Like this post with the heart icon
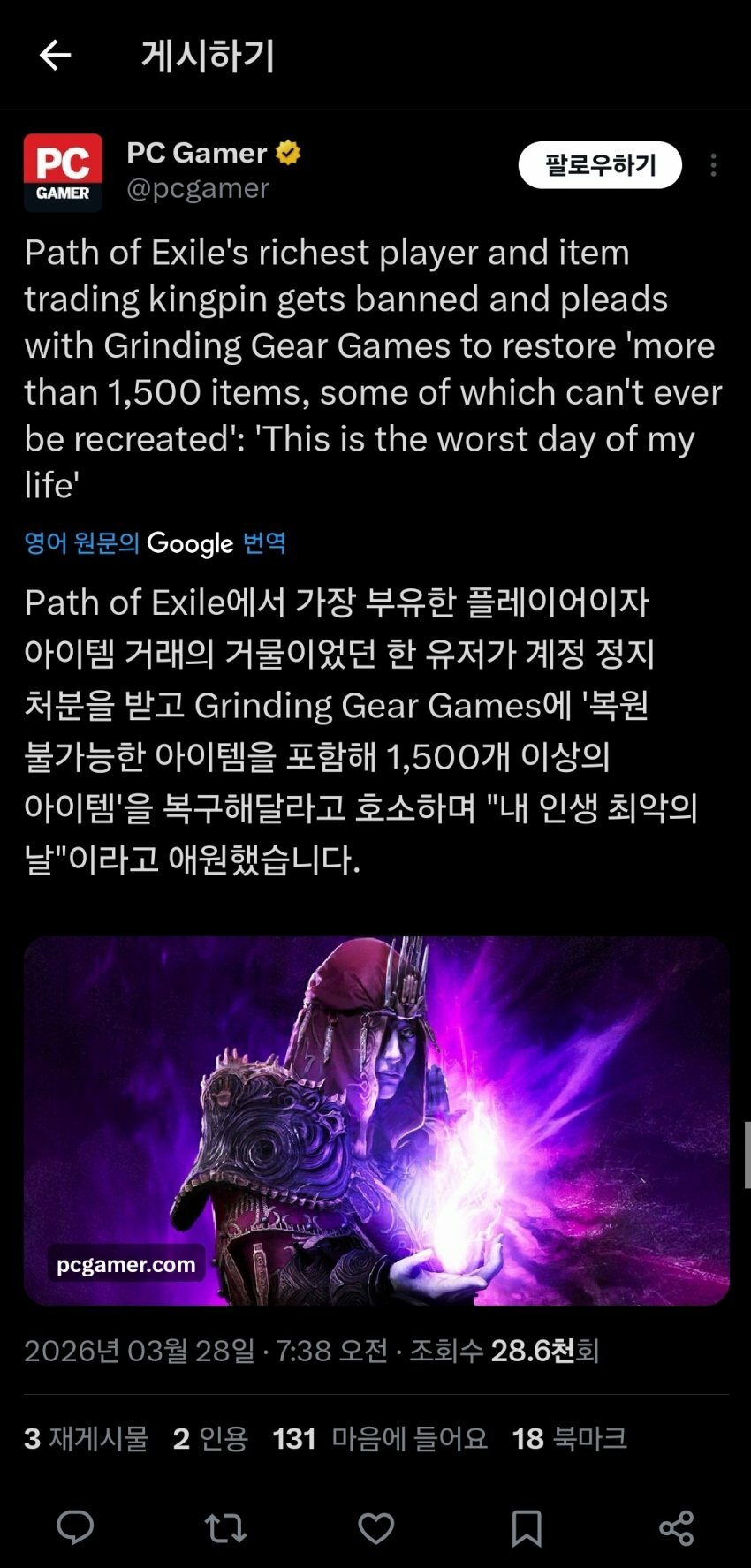This screenshot has width=751, height=1568. (375, 1527)
